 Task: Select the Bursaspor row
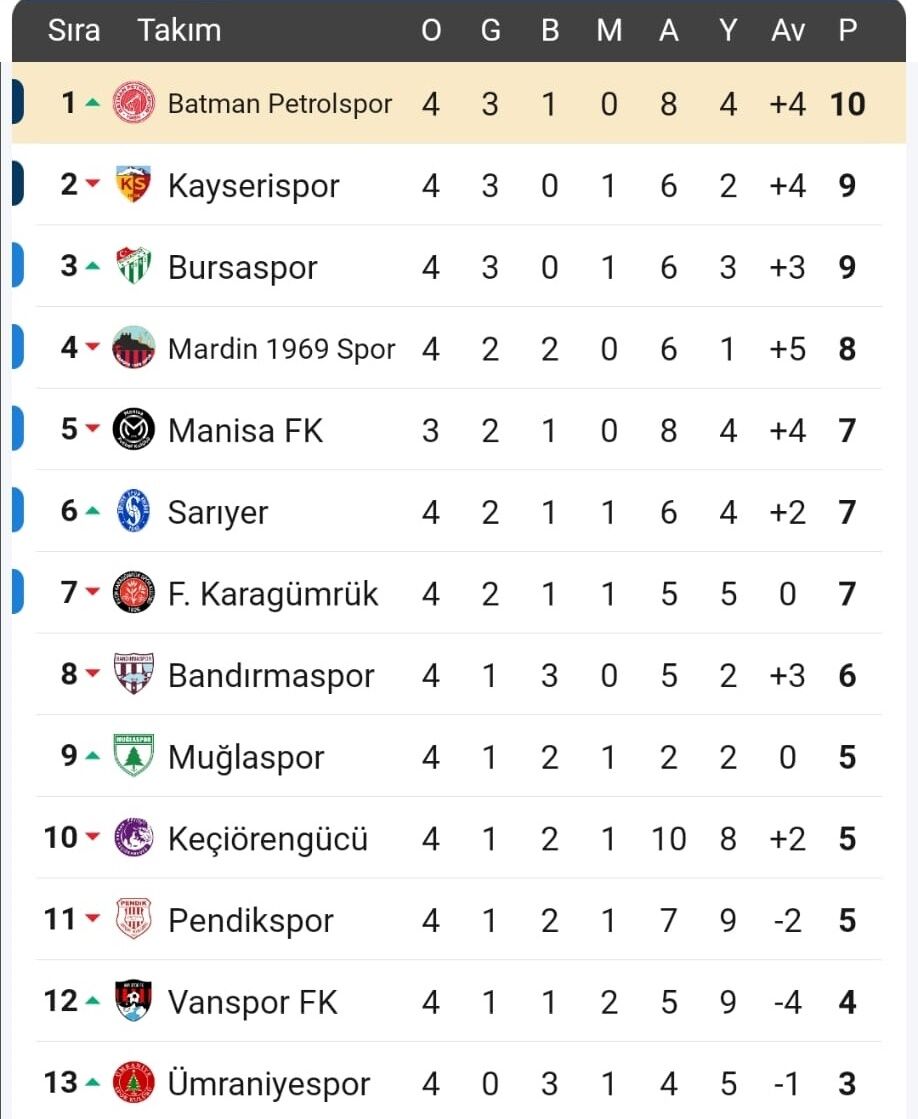pos(459,266)
